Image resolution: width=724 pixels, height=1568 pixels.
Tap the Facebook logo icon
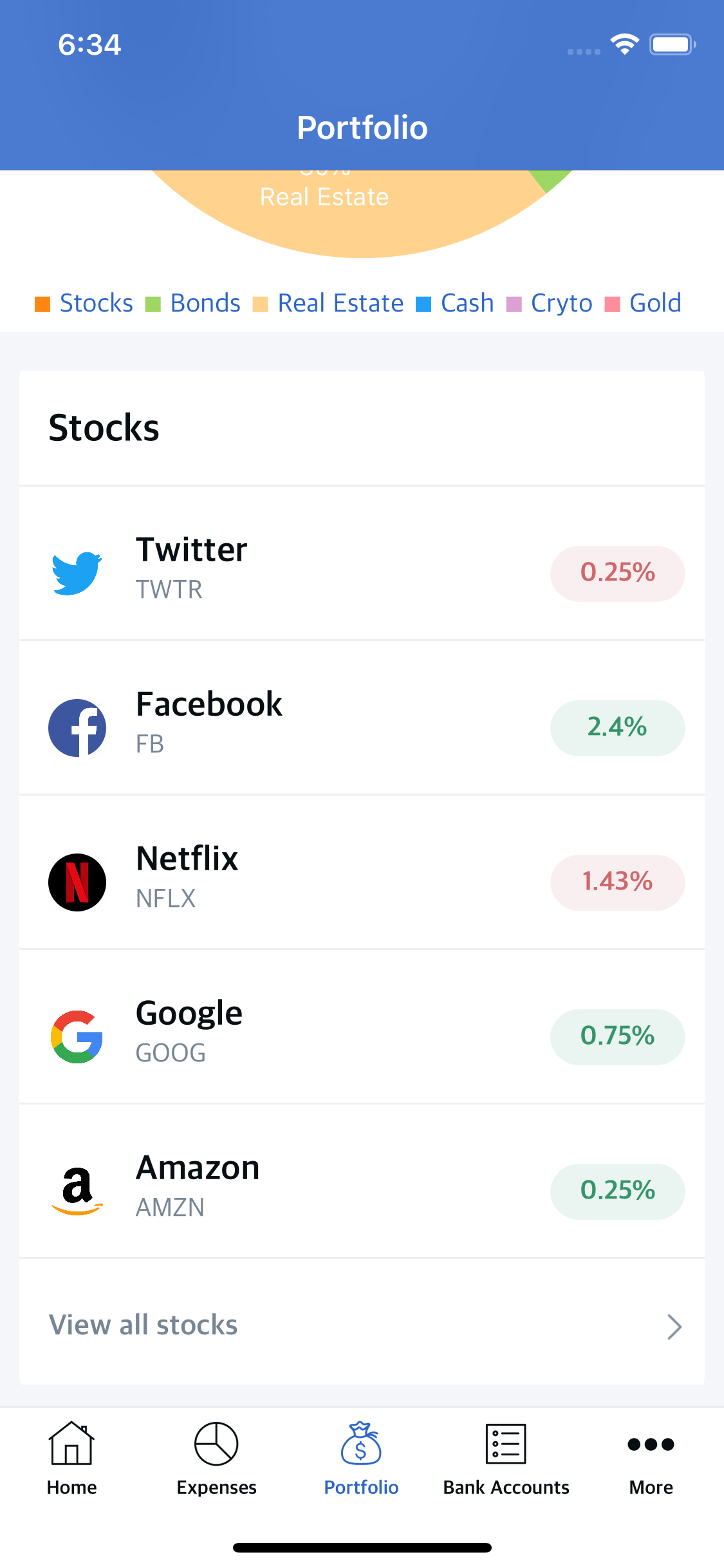tap(77, 727)
